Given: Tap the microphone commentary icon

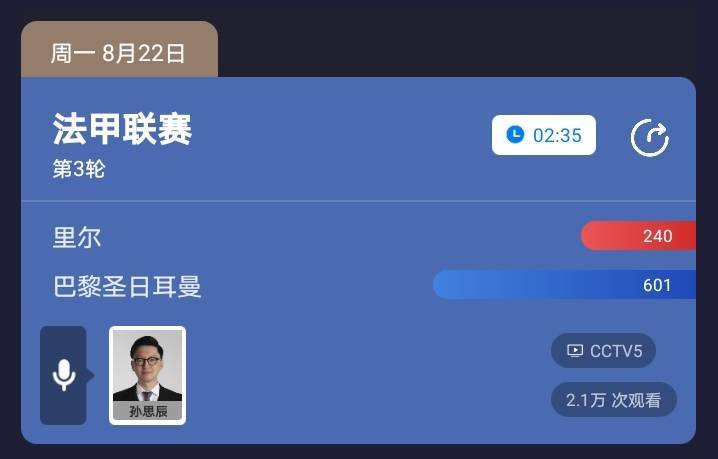Looking at the screenshot, I should (x=64, y=375).
